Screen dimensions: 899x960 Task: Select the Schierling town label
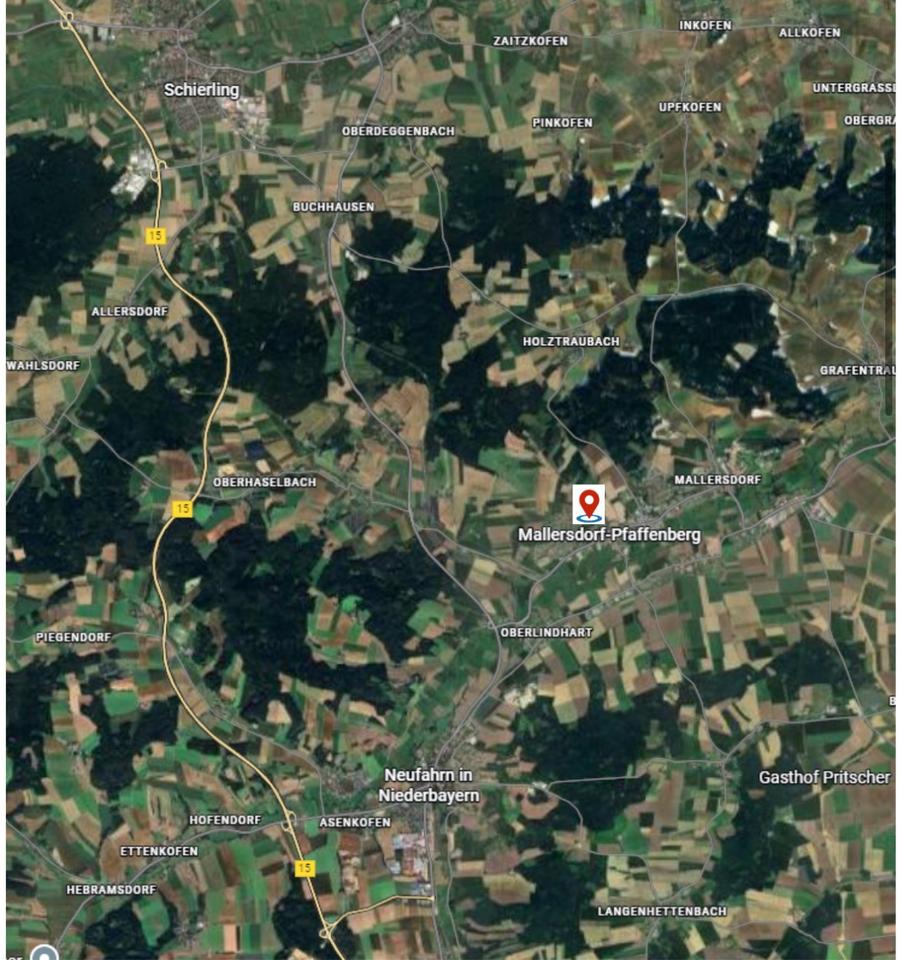[x=202, y=90]
